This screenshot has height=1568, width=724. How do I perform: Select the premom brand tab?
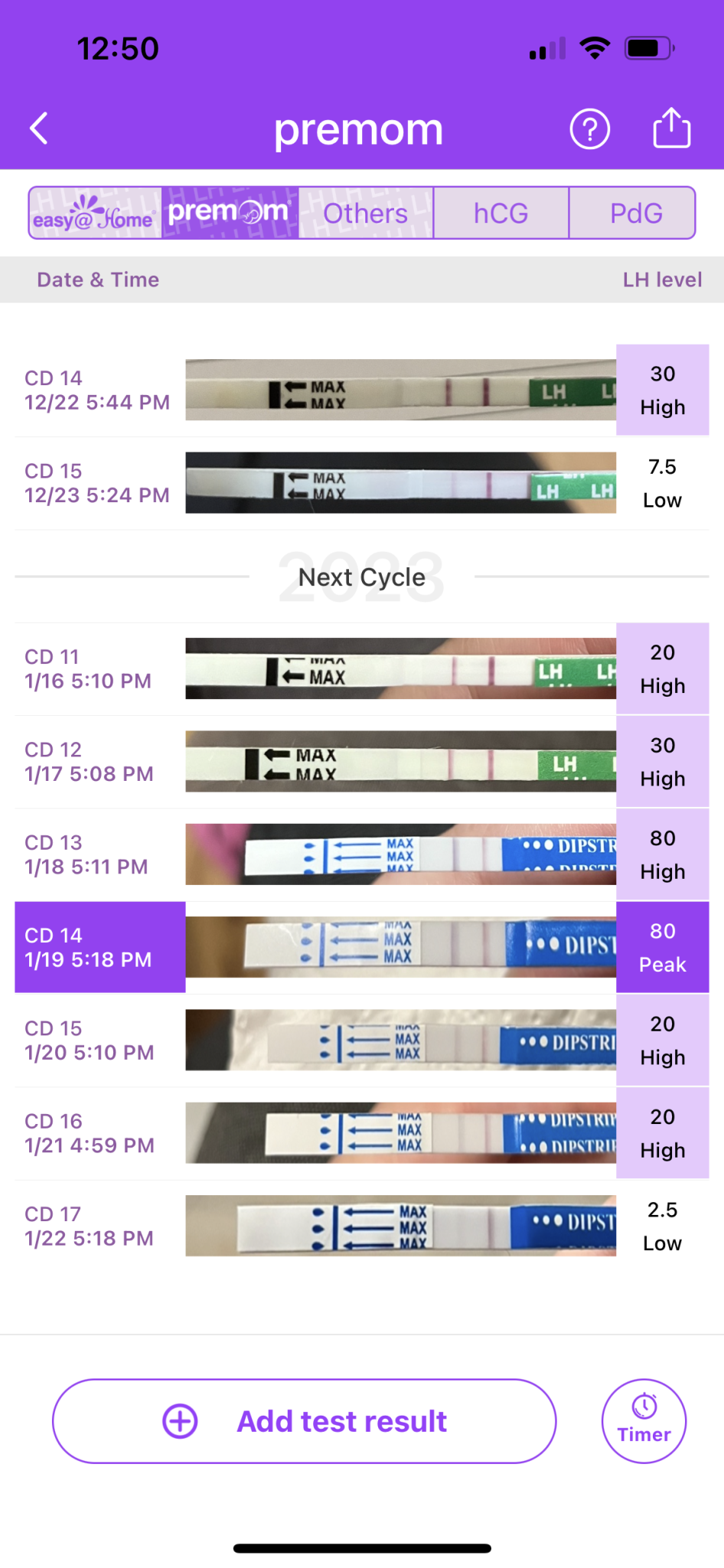pos(230,214)
